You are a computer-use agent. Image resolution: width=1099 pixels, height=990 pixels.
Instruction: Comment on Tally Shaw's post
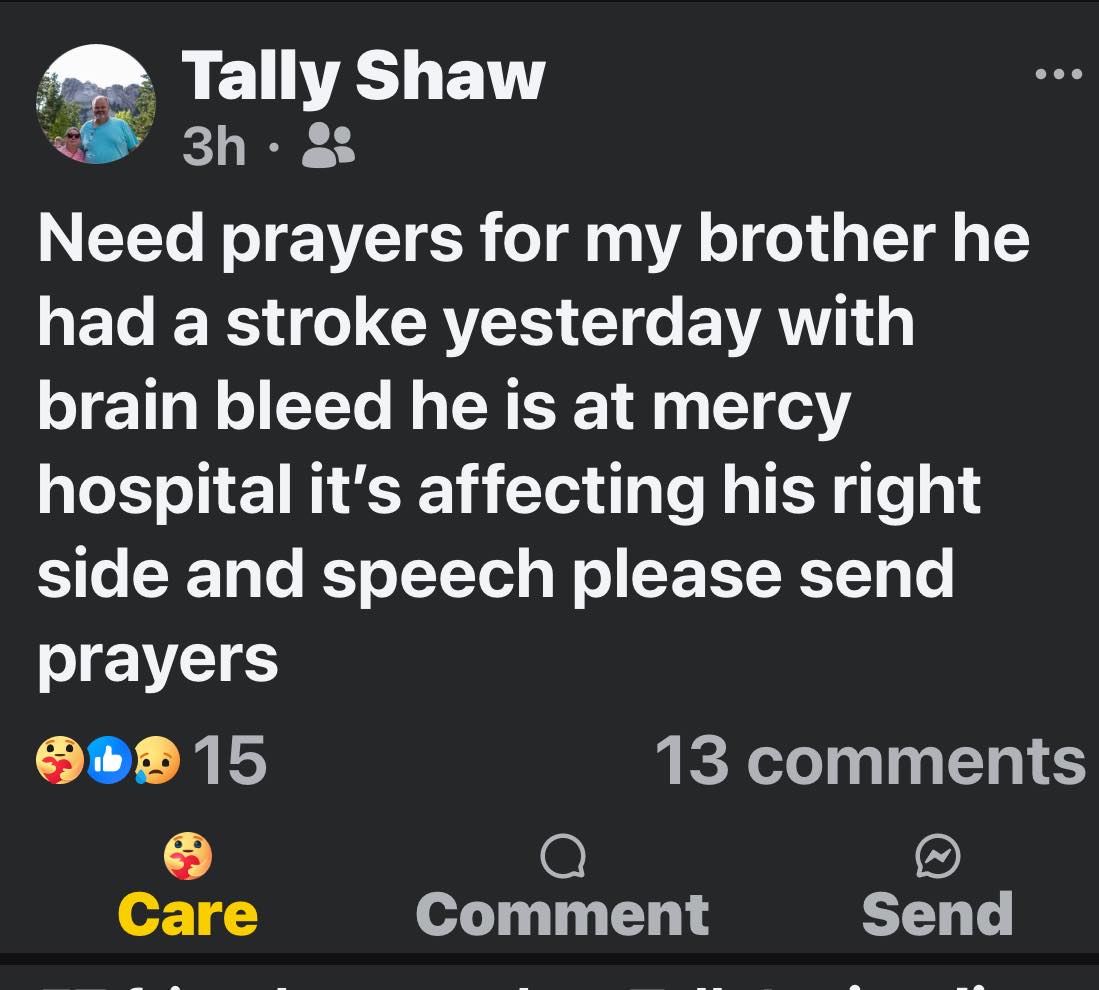click(562, 888)
